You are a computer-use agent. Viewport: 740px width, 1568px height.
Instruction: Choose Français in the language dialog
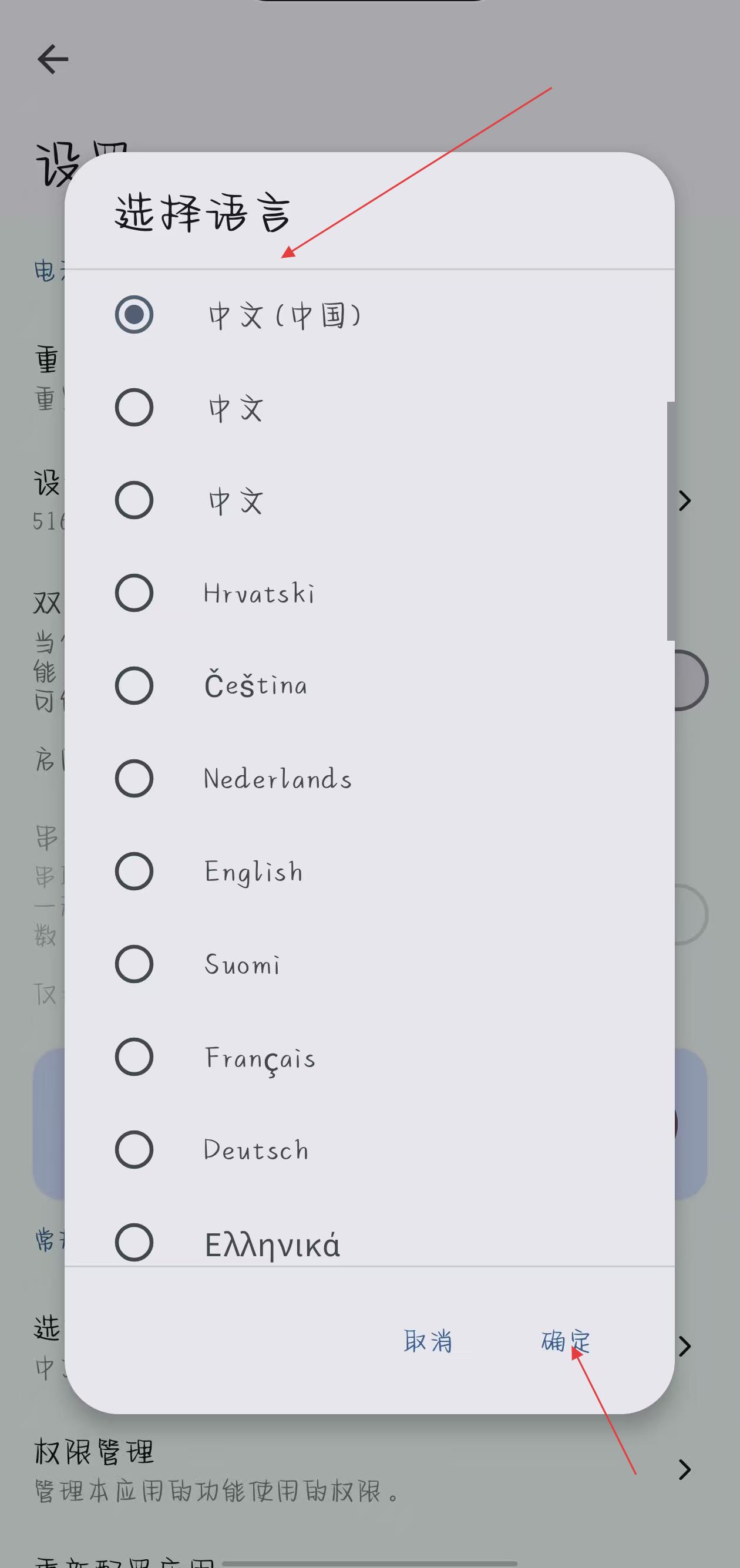[x=134, y=1056]
